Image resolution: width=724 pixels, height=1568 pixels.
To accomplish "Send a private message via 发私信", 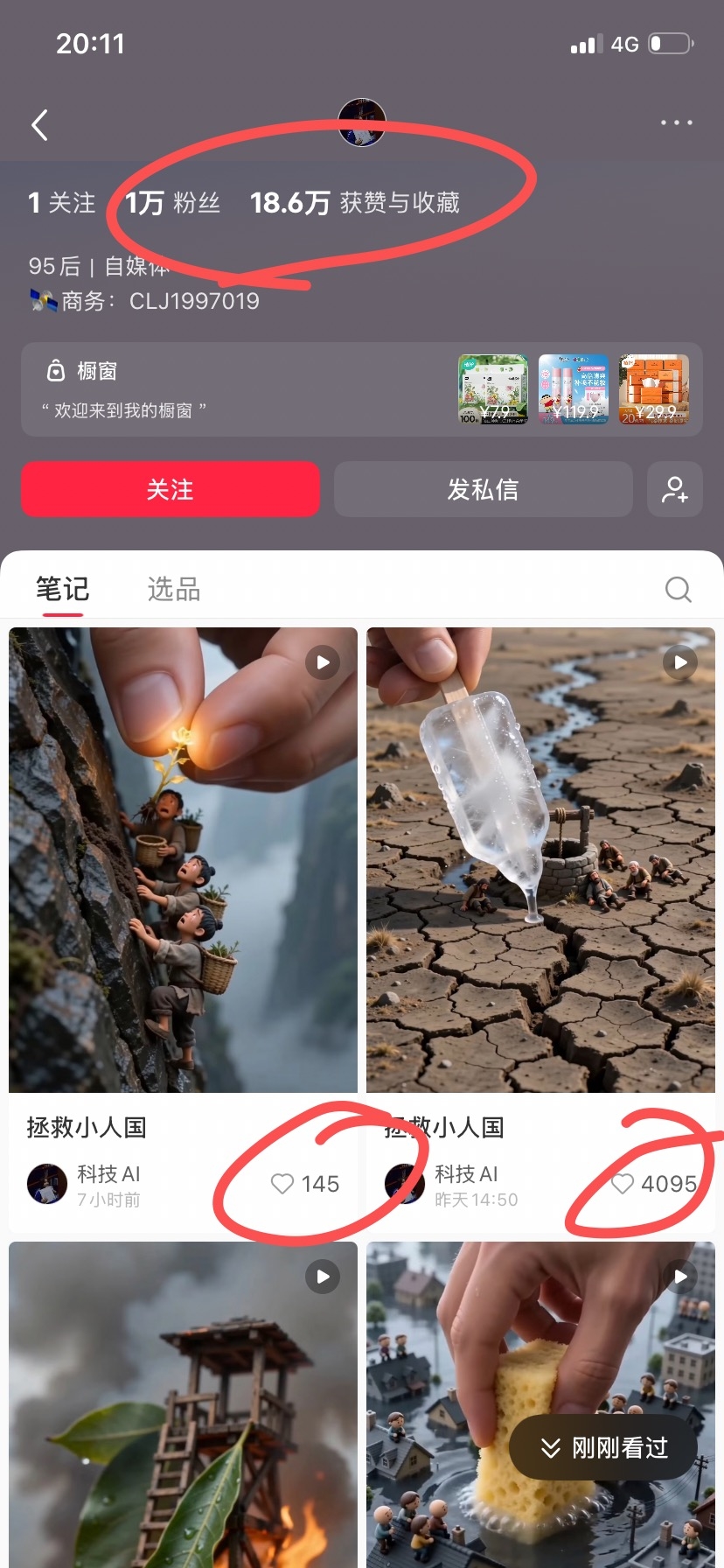I will 483,489.
